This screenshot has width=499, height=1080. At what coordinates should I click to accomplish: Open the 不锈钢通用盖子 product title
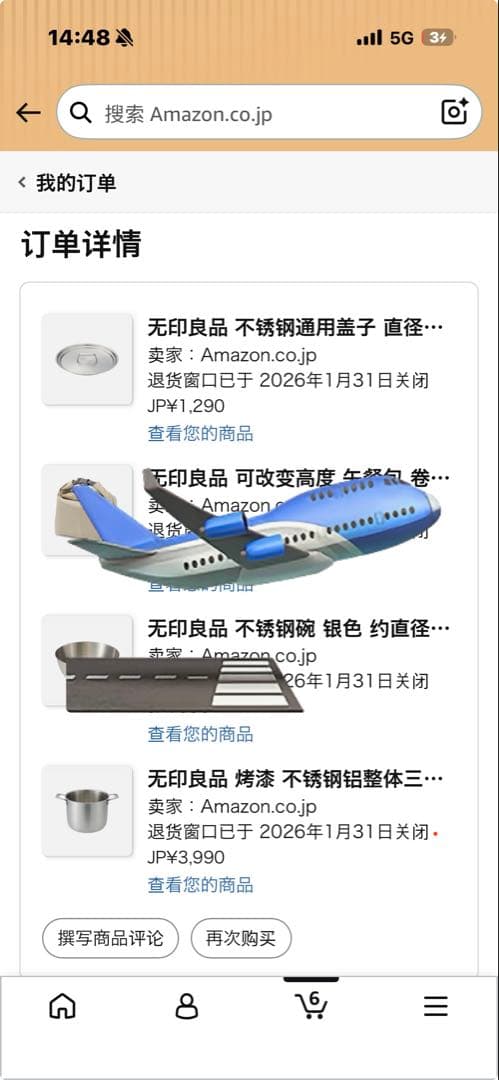tap(295, 327)
